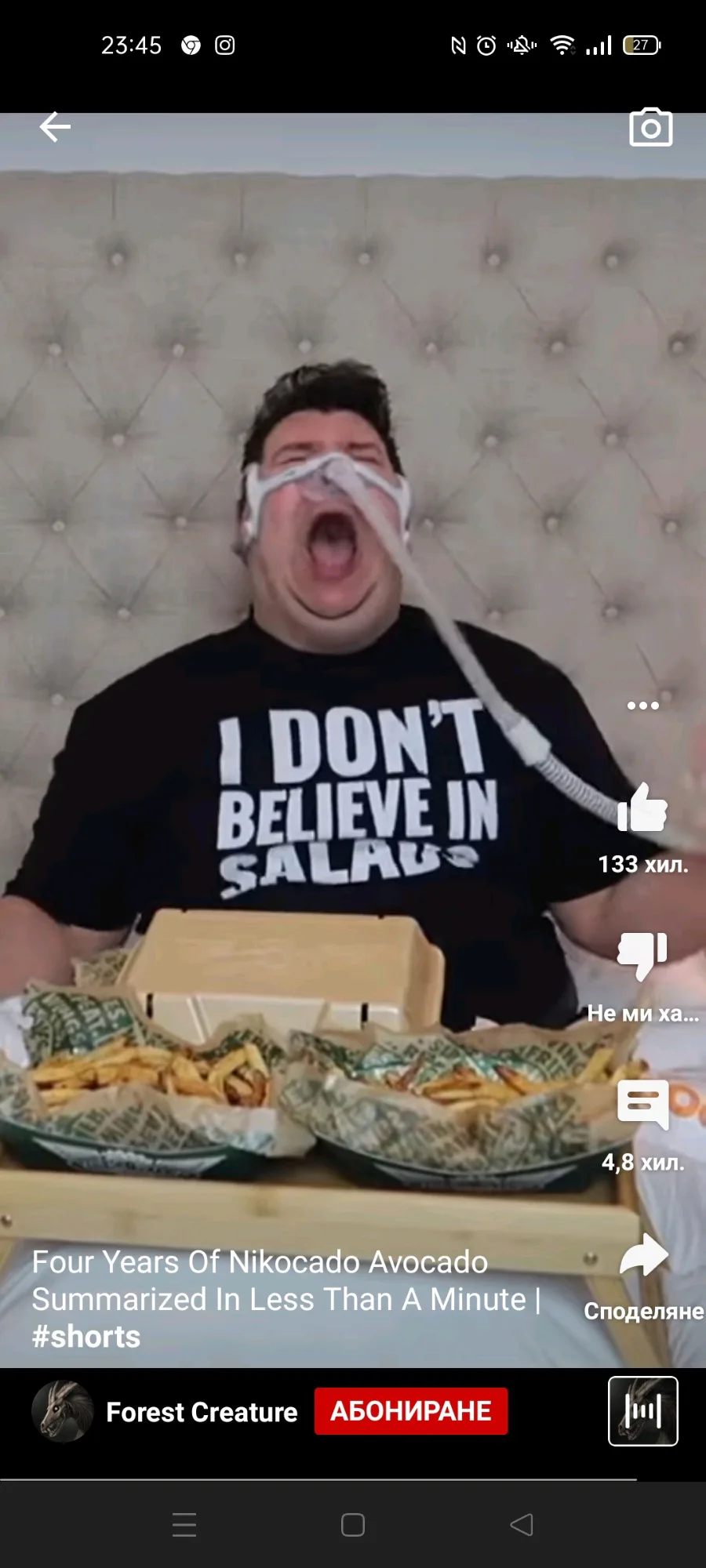The image size is (706, 1568).
Task: Dislike the video with thumbs down
Action: (x=642, y=954)
